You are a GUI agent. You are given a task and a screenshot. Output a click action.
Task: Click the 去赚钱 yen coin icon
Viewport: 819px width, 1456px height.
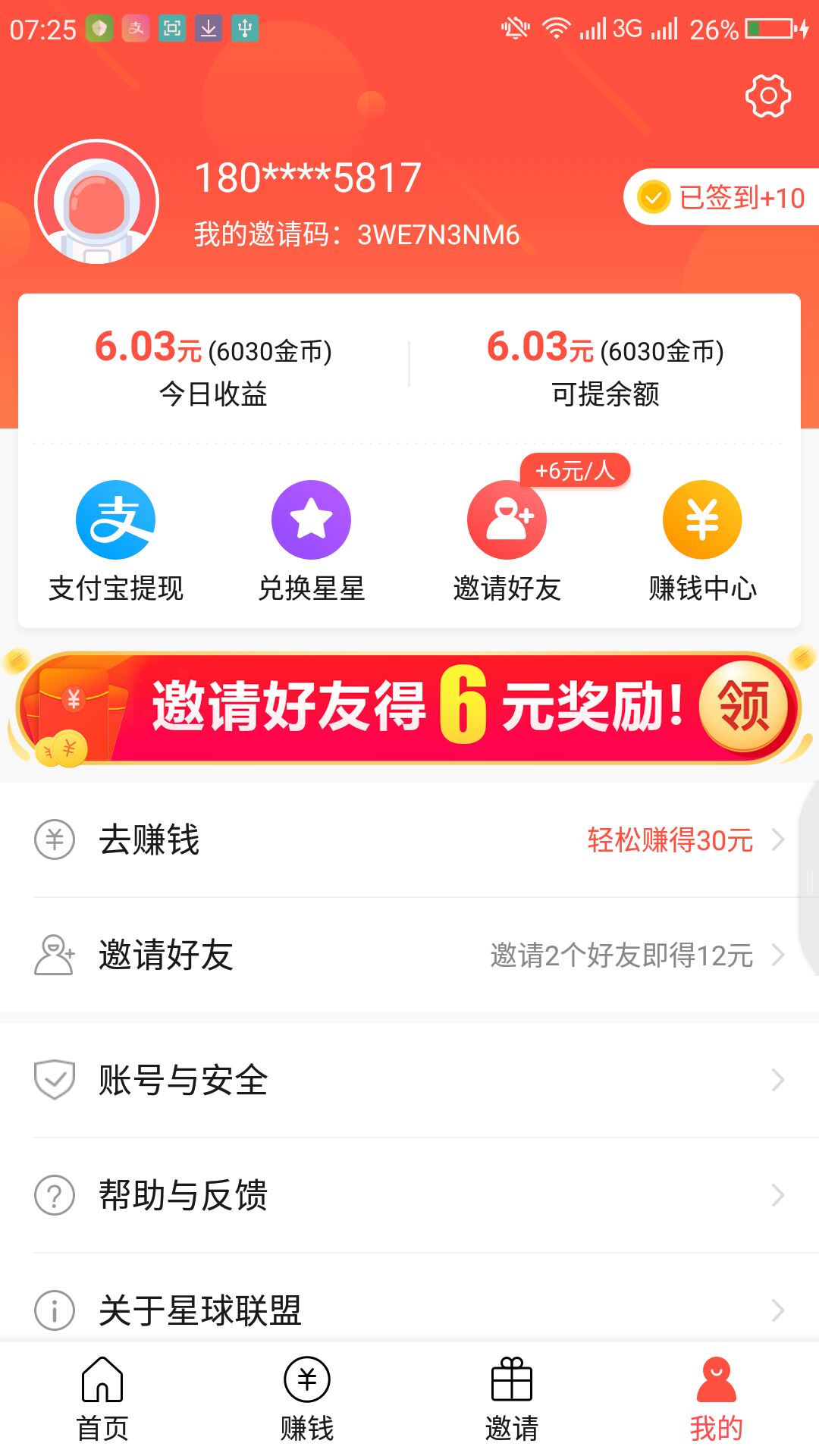click(x=52, y=839)
